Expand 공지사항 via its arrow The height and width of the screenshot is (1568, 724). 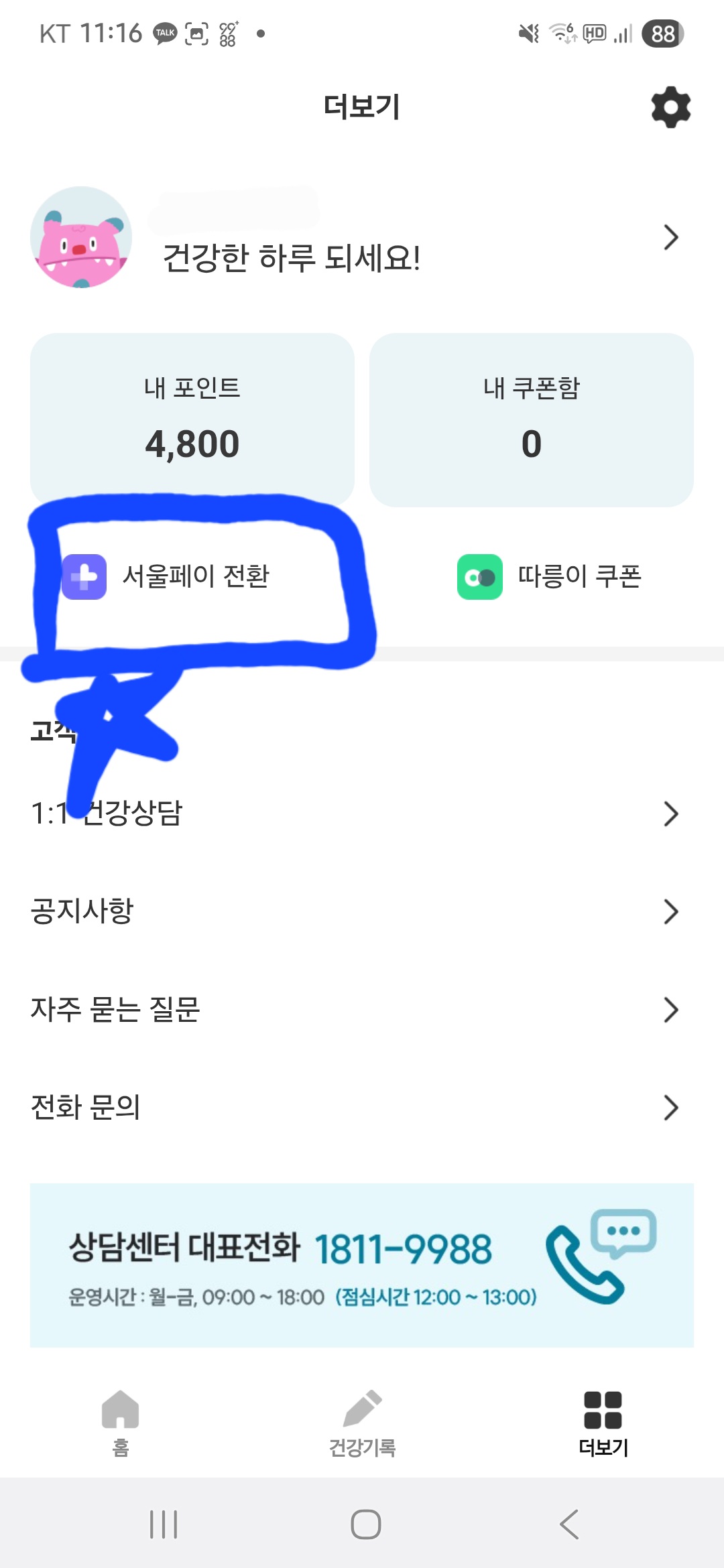671,910
